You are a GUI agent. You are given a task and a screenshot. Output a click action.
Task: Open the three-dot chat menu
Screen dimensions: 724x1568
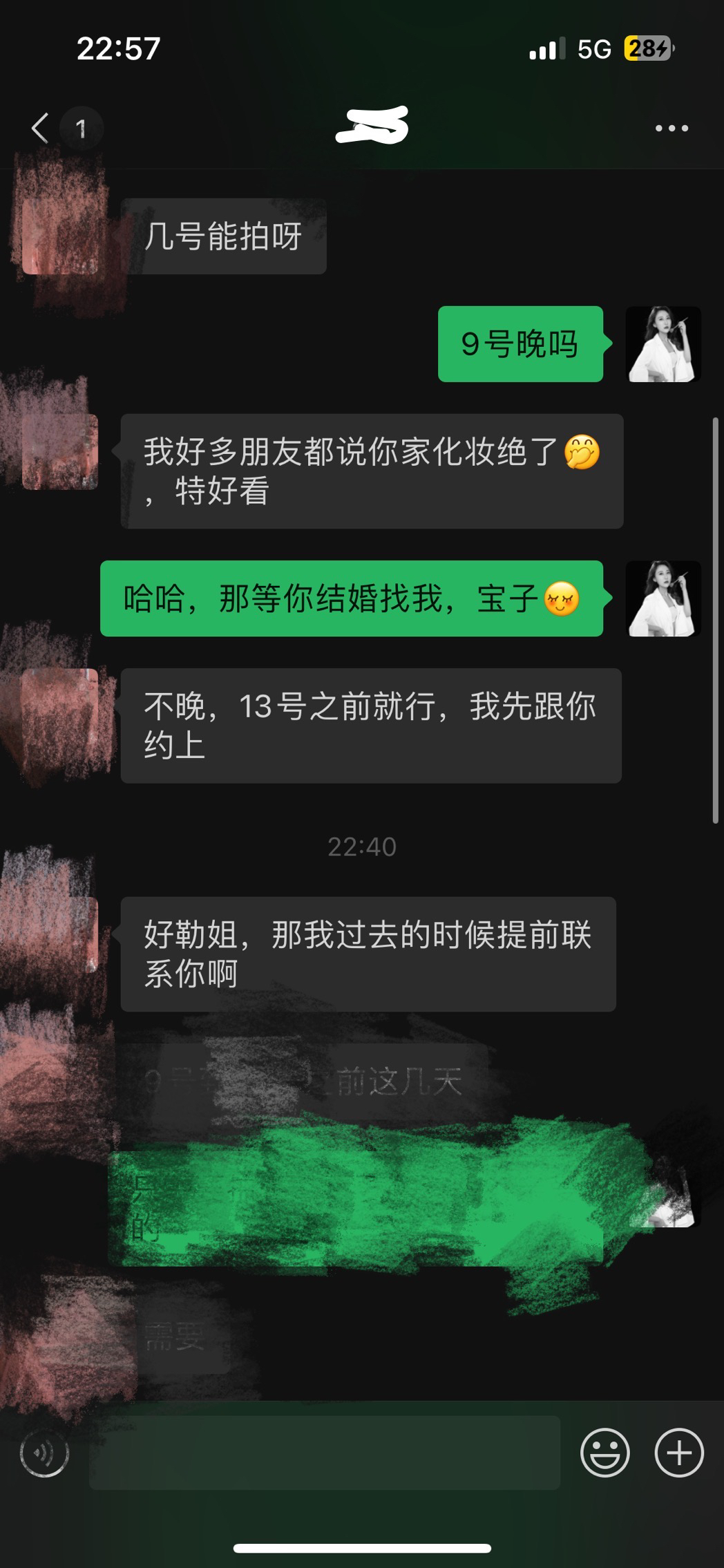pos(671,129)
